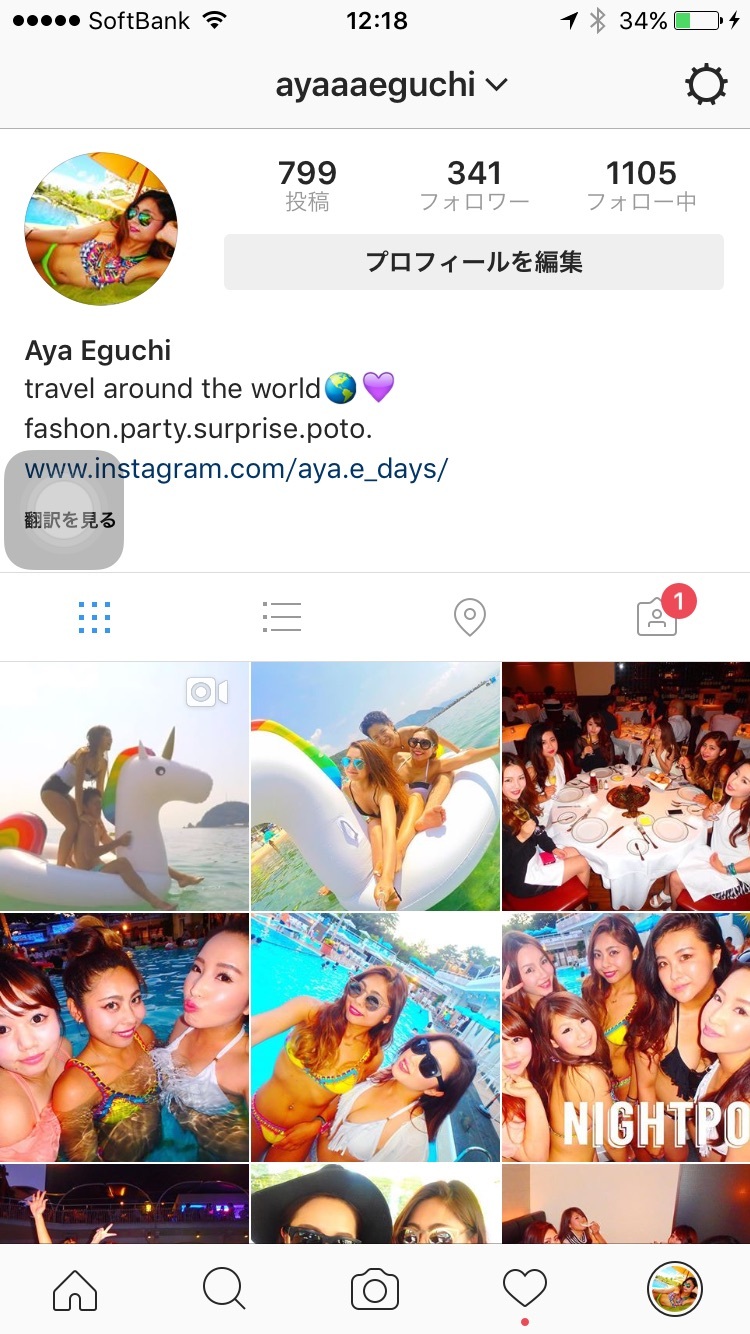This screenshot has height=1334, width=750.
Task: View the profile picture
Action: click(x=101, y=229)
